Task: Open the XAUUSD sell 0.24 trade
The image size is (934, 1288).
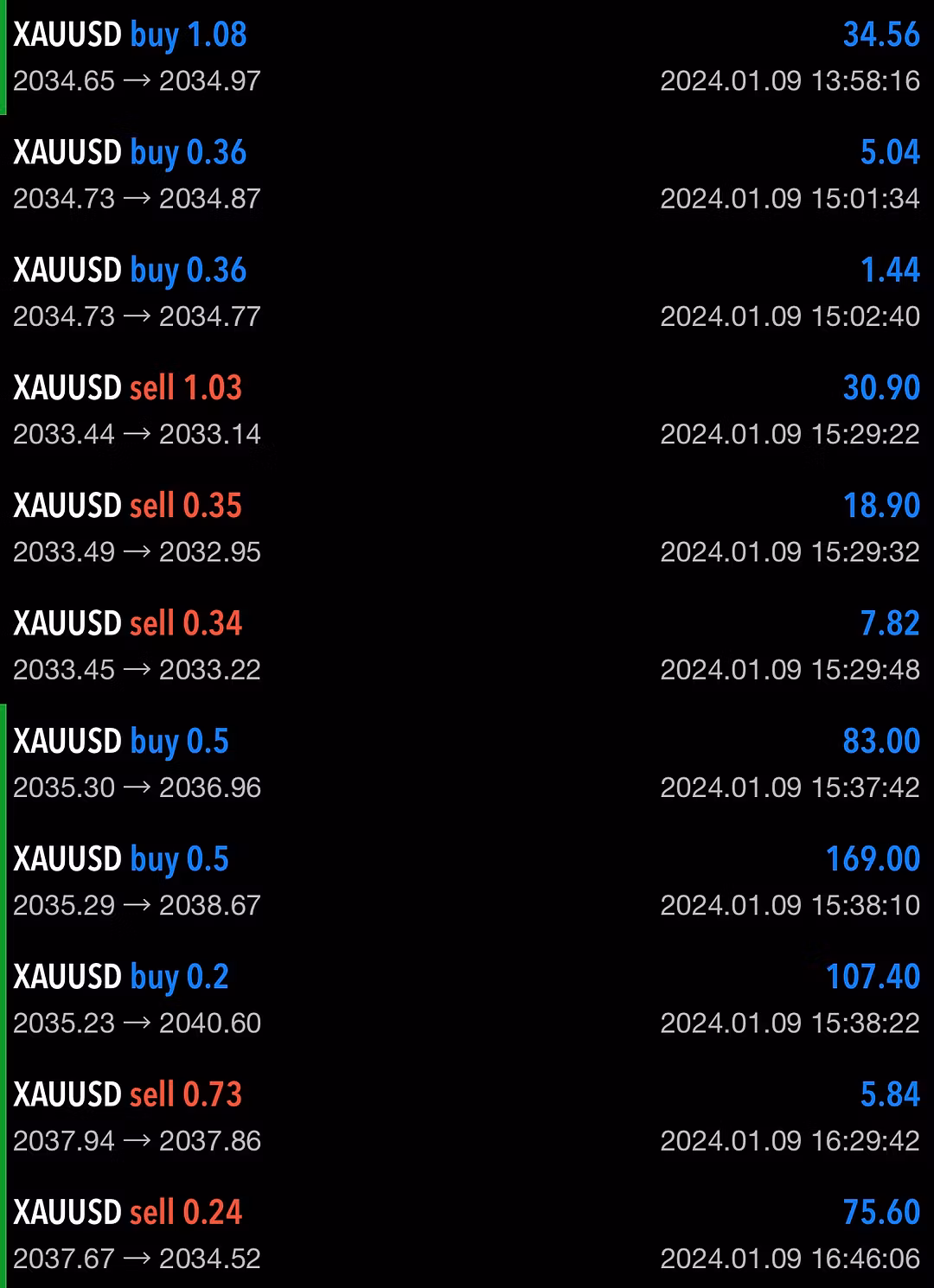Action: [467, 1234]
